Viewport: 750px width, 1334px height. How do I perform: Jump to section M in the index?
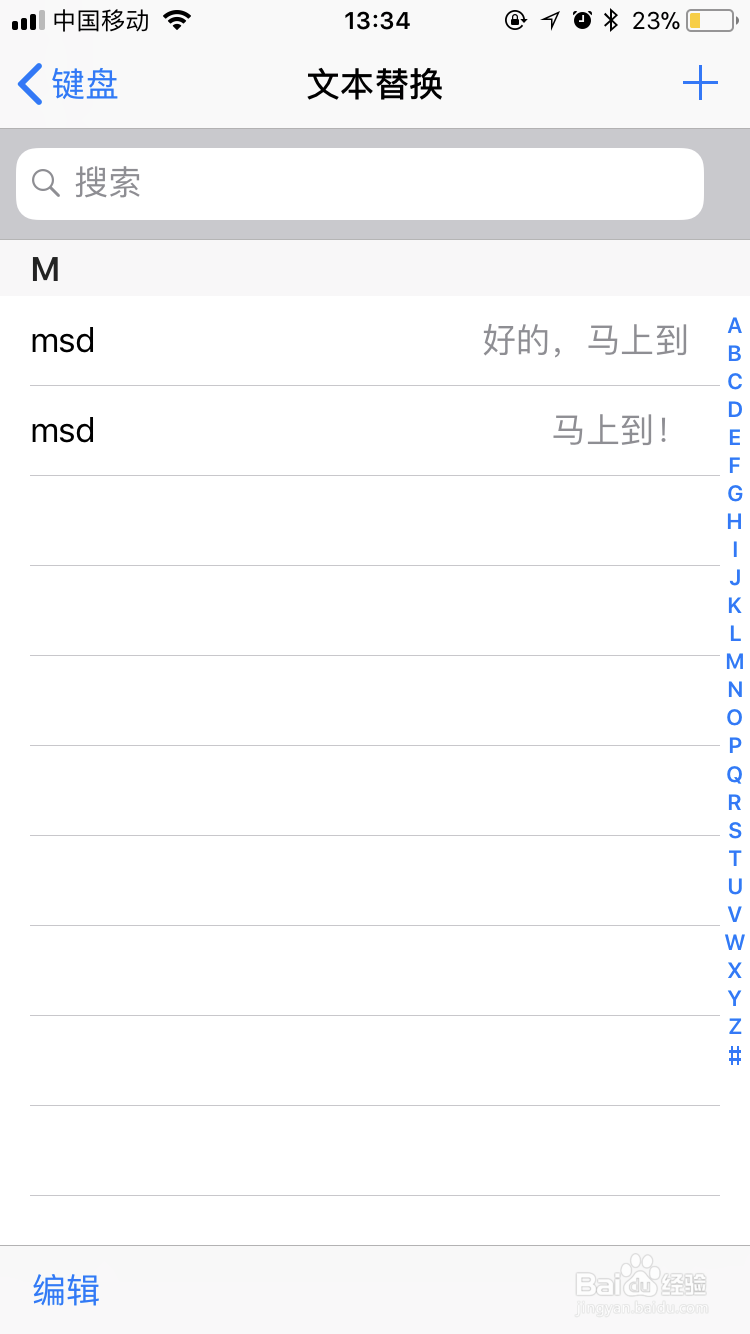(x=734, y=662)
